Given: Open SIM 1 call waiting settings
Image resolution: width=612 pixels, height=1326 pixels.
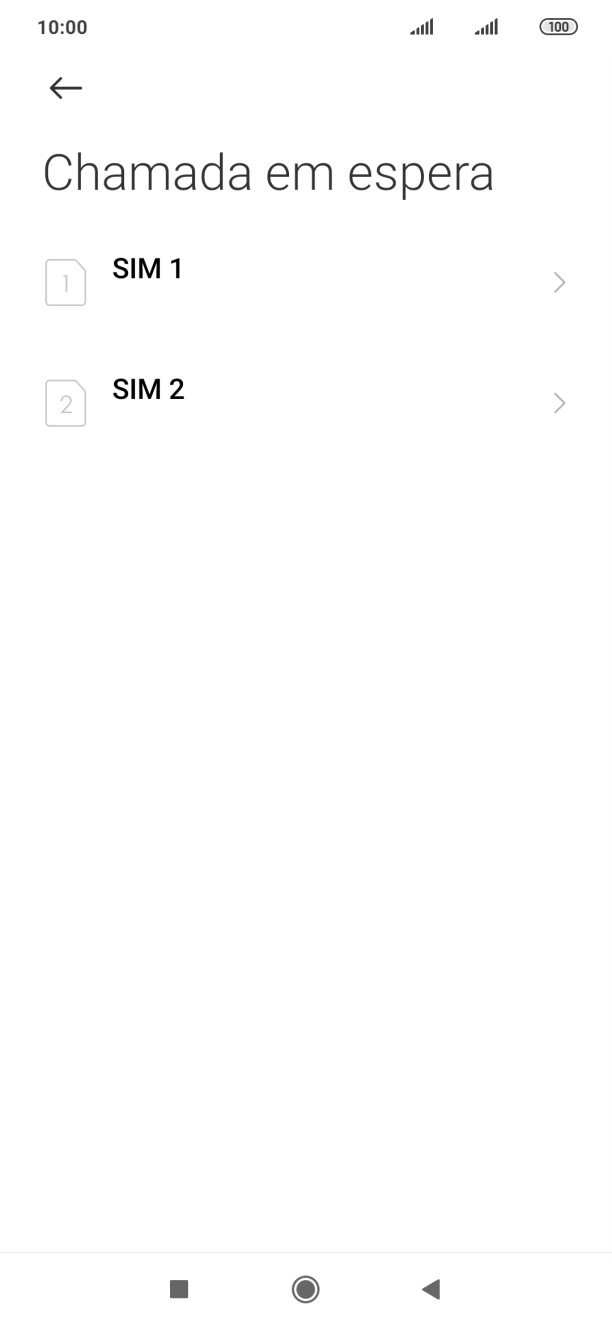Looking at the screenshot, I should pyautogui.click(x=305, y=282).
